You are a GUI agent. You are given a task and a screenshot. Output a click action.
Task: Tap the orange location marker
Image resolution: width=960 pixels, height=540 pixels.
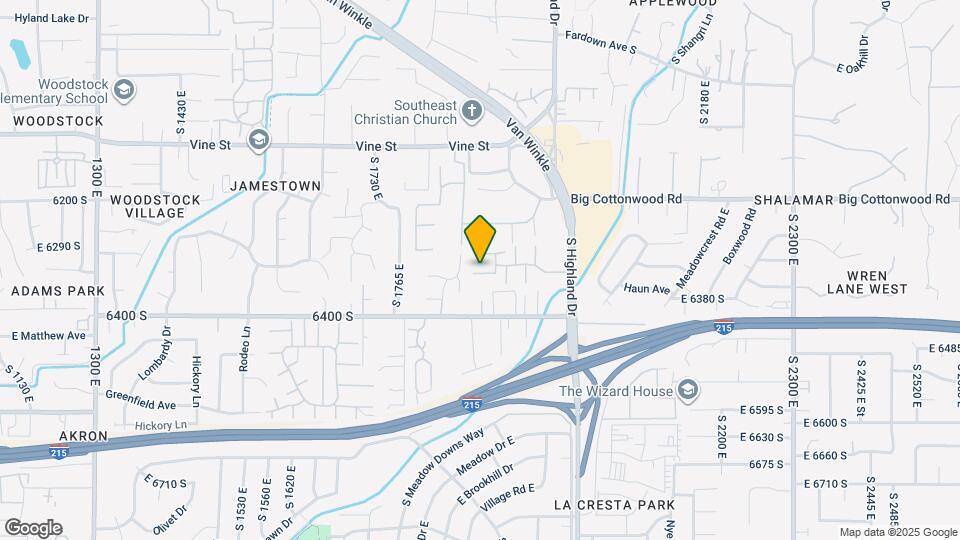(x=480, y=239)
